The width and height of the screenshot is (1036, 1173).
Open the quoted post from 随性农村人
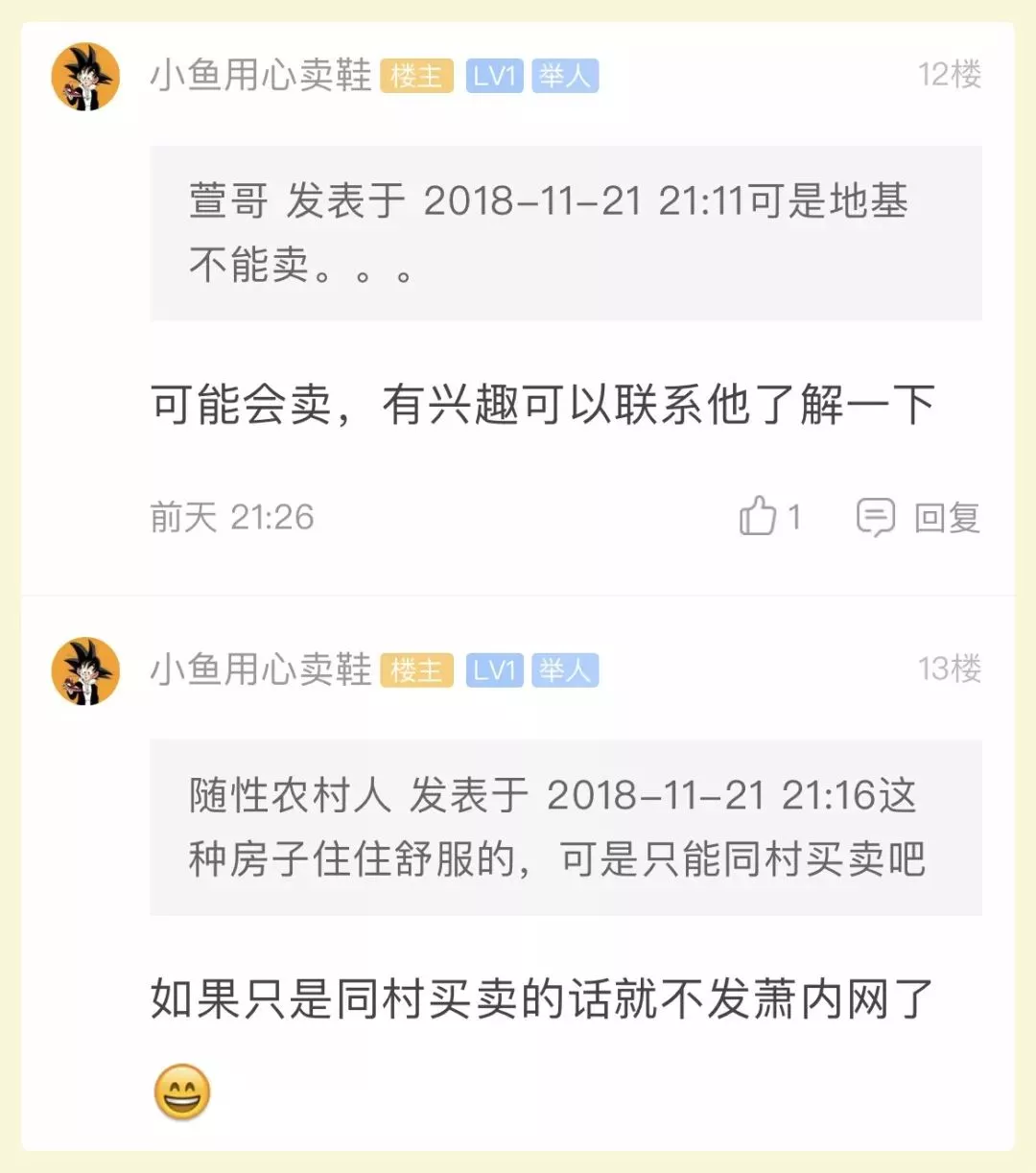[565, 827]
